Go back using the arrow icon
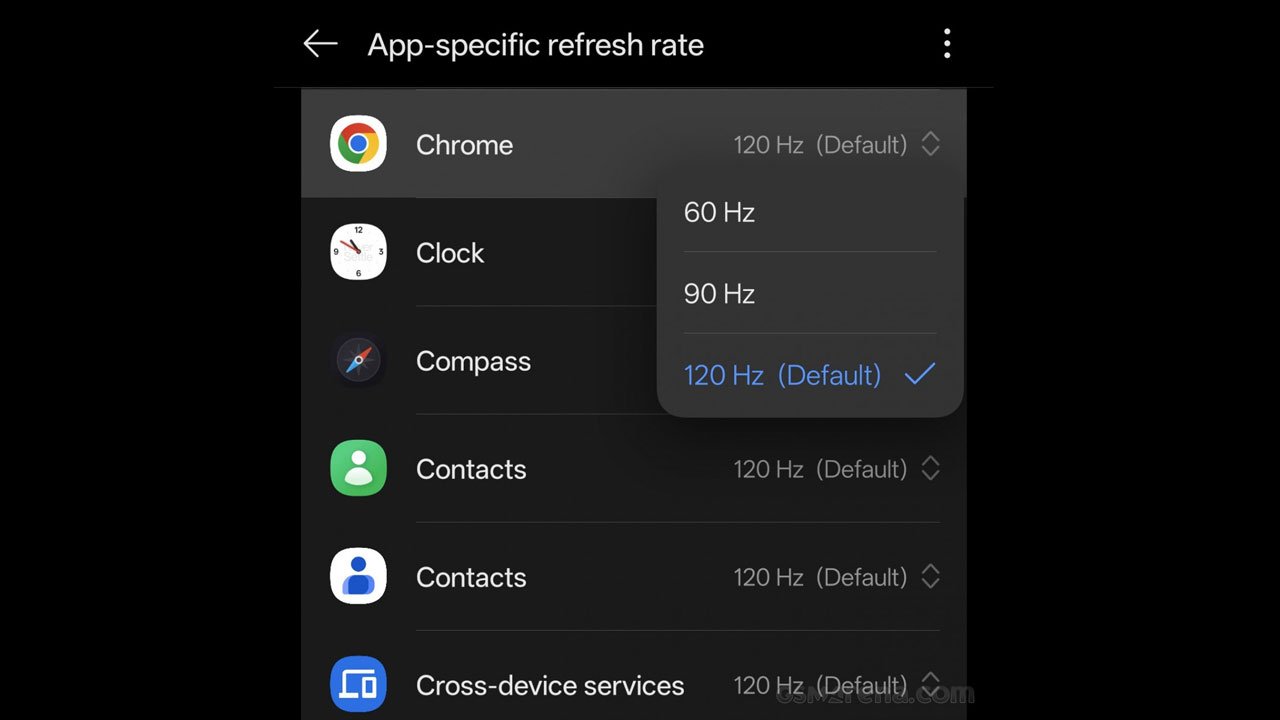The image size is (1280, 720). tap(320, 44)
